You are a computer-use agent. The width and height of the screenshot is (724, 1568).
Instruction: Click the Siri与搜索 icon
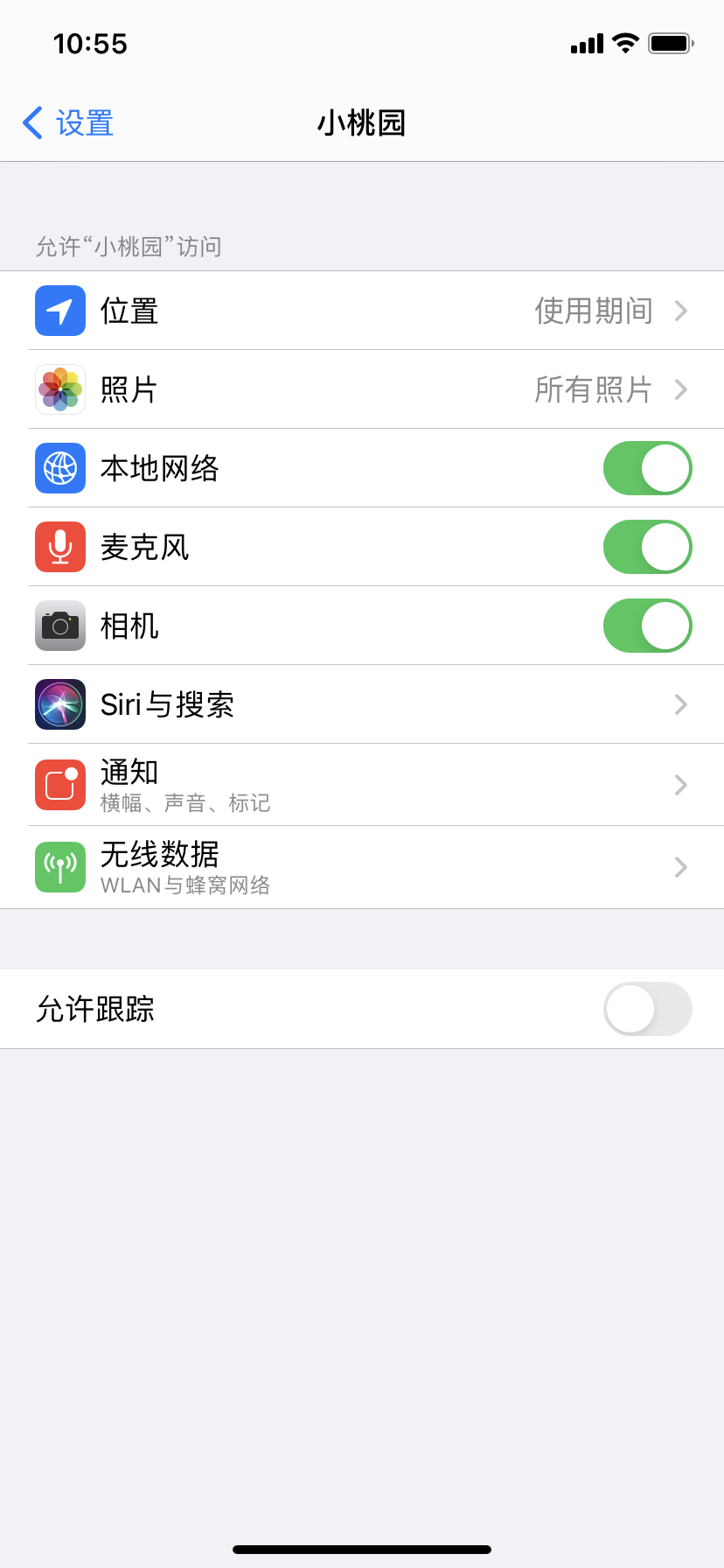59,704
